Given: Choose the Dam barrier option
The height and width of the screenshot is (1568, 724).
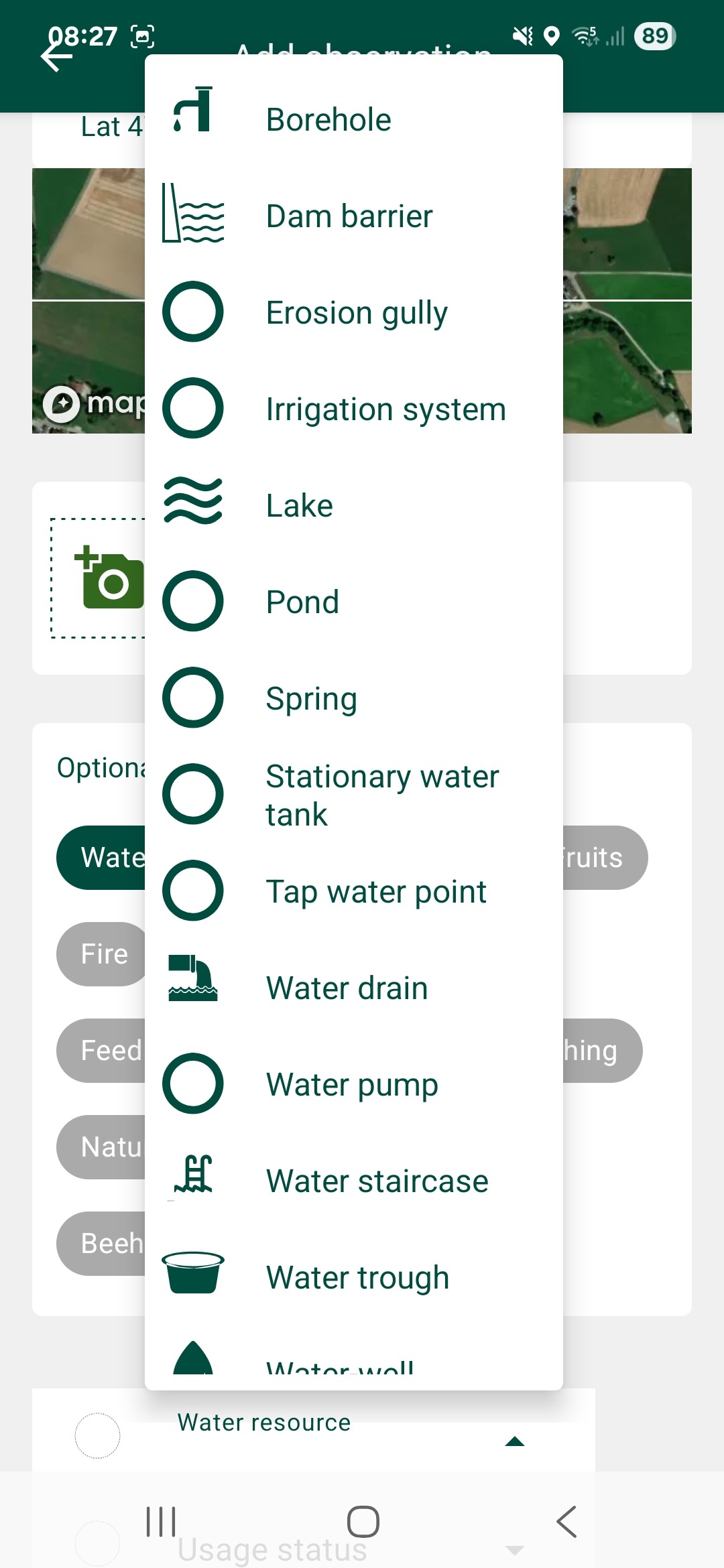Looking at the screenshot, I should (x=353, y=216).
